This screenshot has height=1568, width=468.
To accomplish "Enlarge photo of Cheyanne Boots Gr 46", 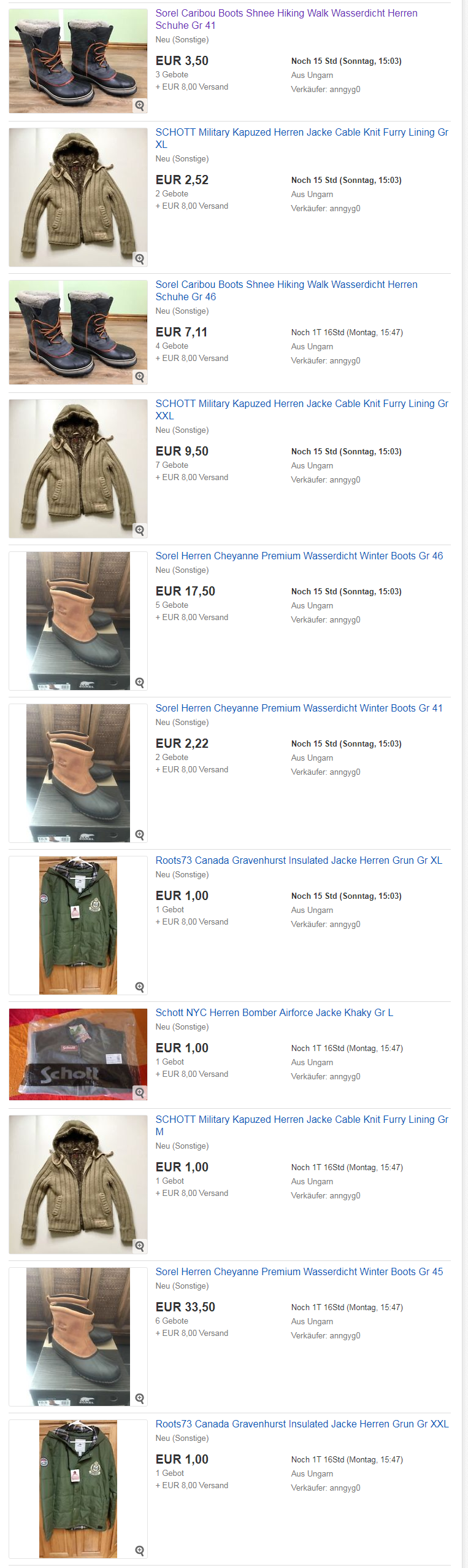I will 140,683.
